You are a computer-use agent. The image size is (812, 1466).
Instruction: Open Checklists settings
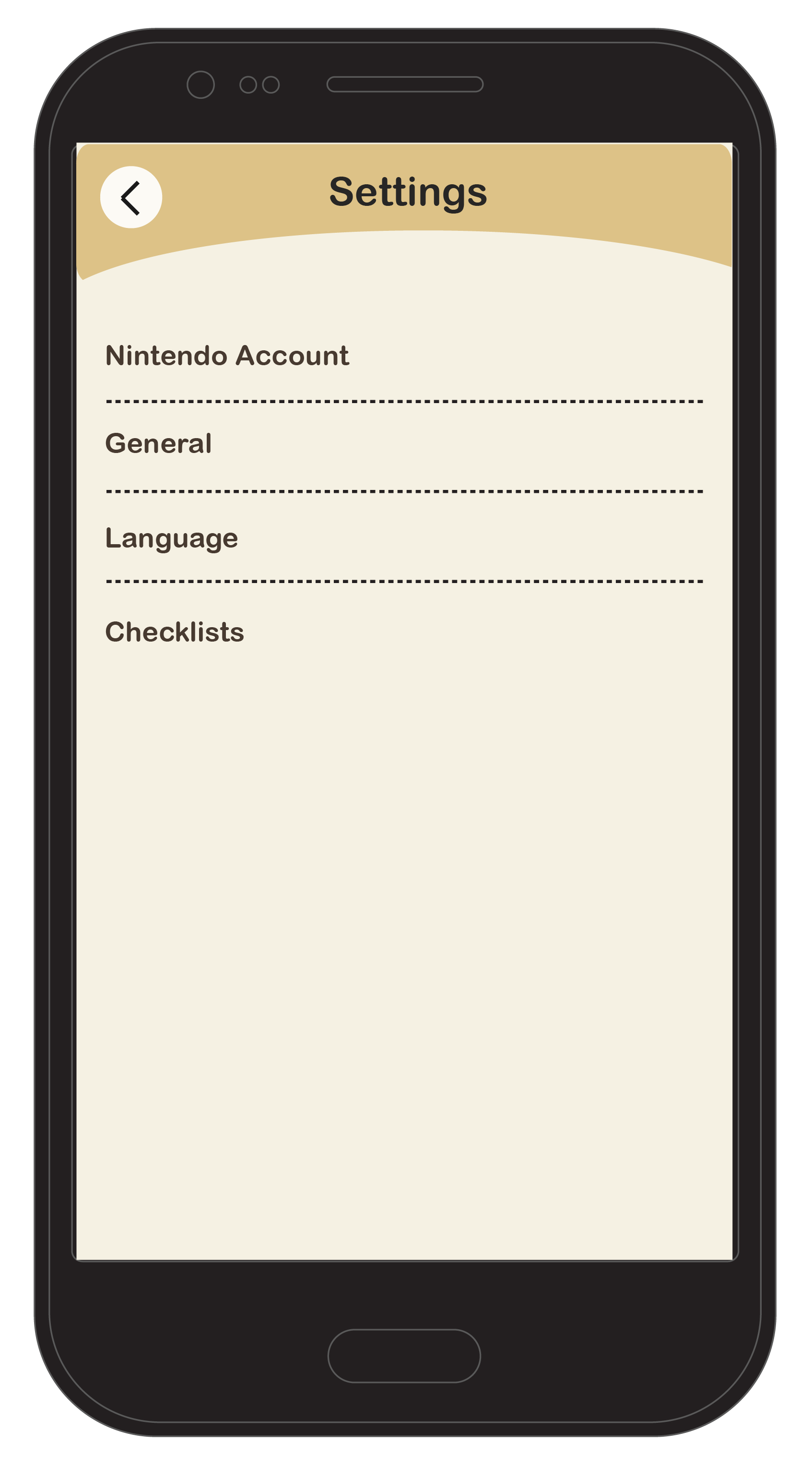click(x=175, y=632)
